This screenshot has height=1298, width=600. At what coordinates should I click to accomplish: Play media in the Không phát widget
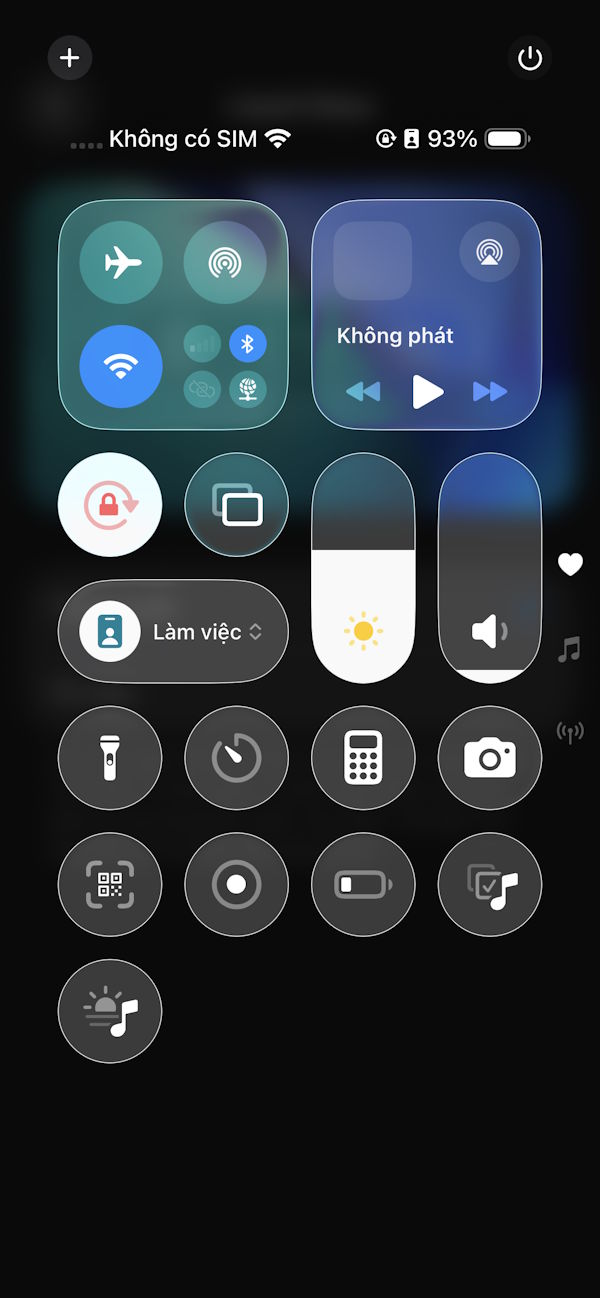[x=427, y=392]
